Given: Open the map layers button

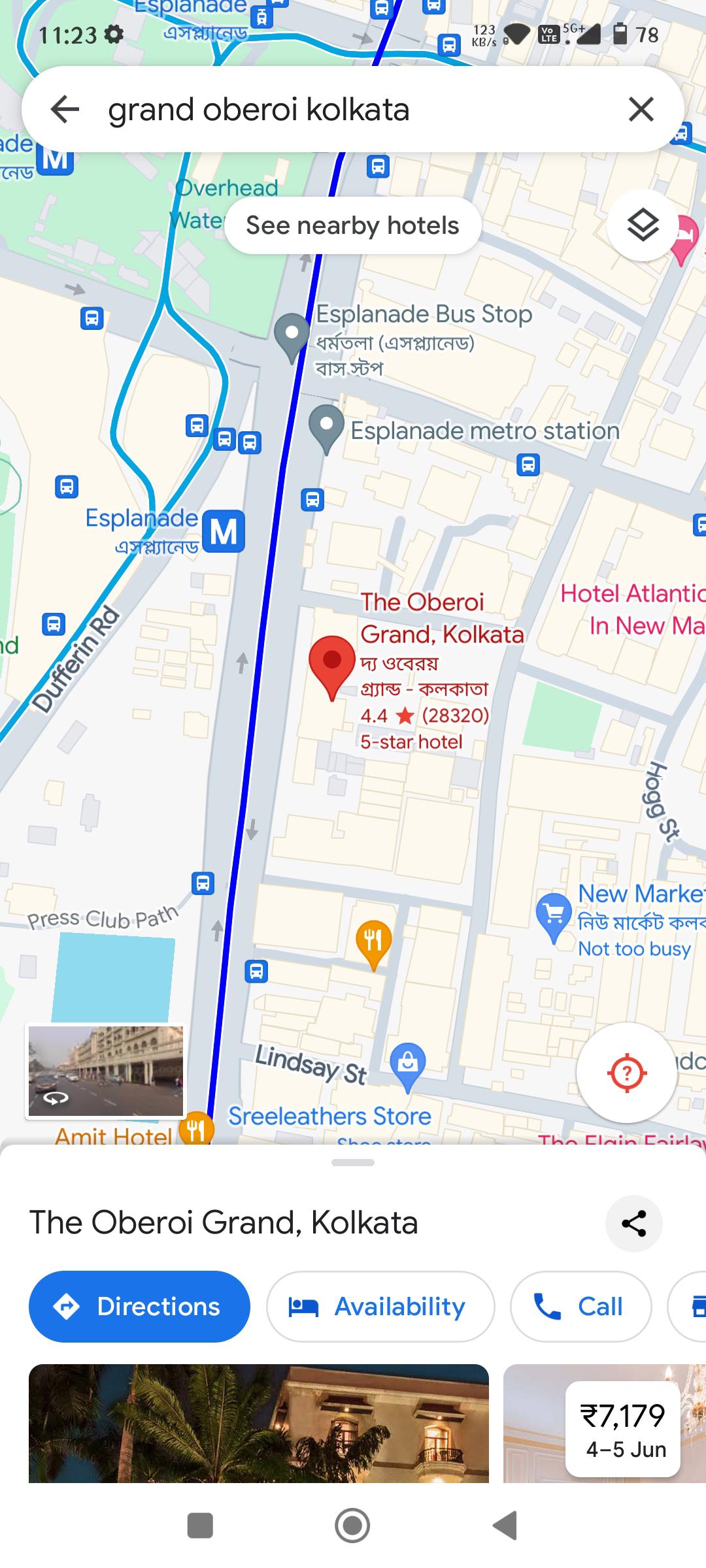Looking at the screenshot, I should click(642, 225).
